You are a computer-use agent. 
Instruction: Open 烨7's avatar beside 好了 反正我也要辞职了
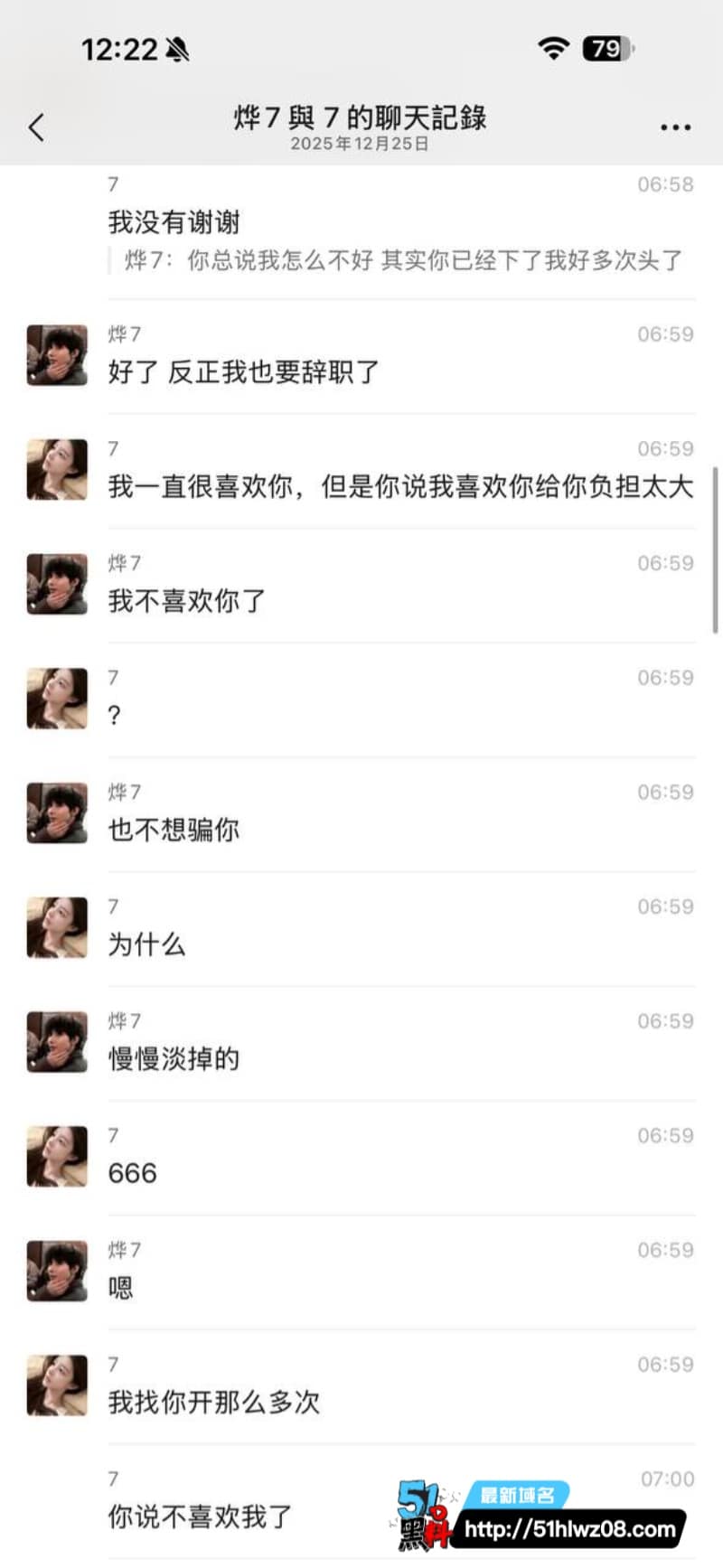tap(57, 355)
